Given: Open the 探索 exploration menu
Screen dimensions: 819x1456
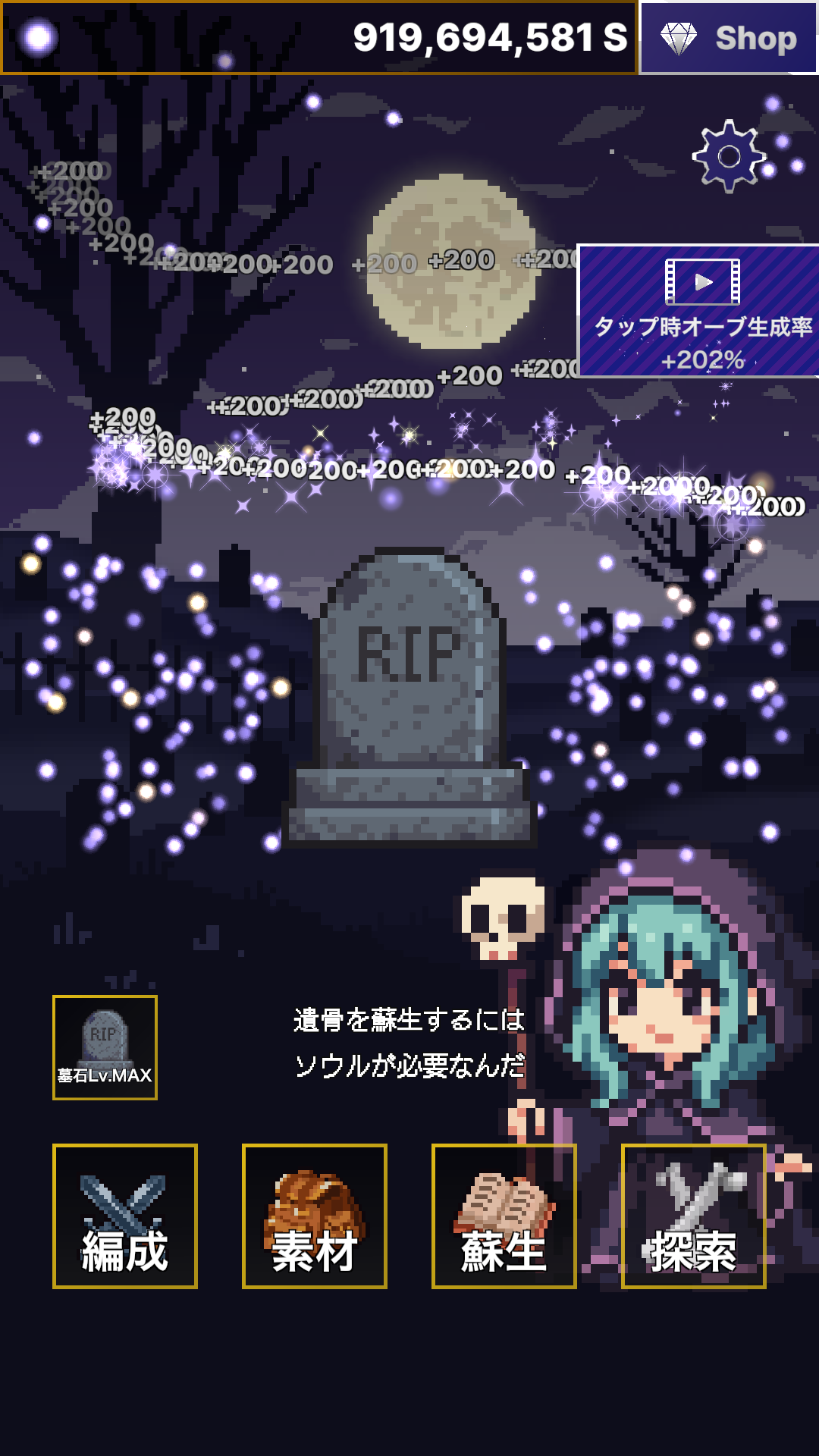Looking at the screenshot, I should (x=693, y=1216).
